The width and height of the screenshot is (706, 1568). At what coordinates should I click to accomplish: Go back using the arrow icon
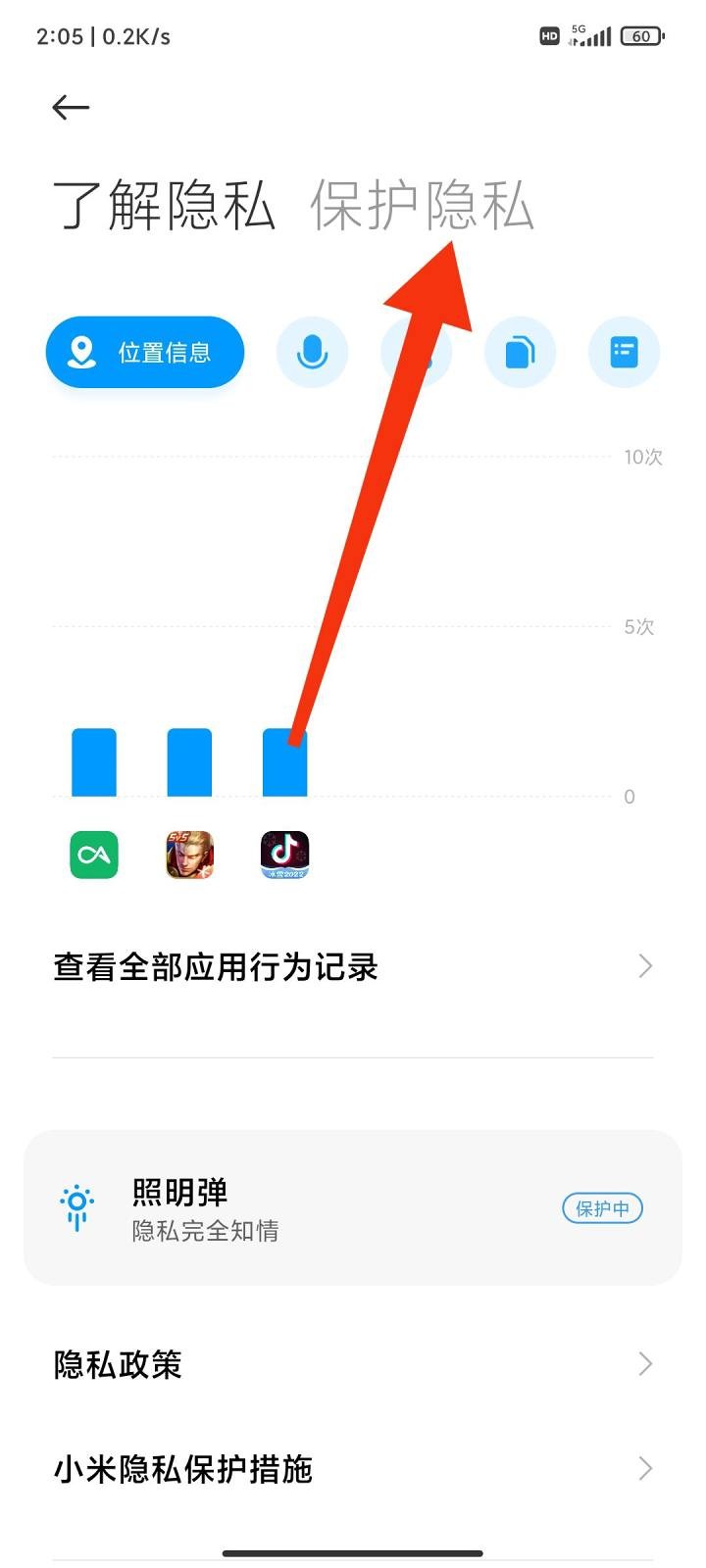pyautogui.click(x=71, y=107)
